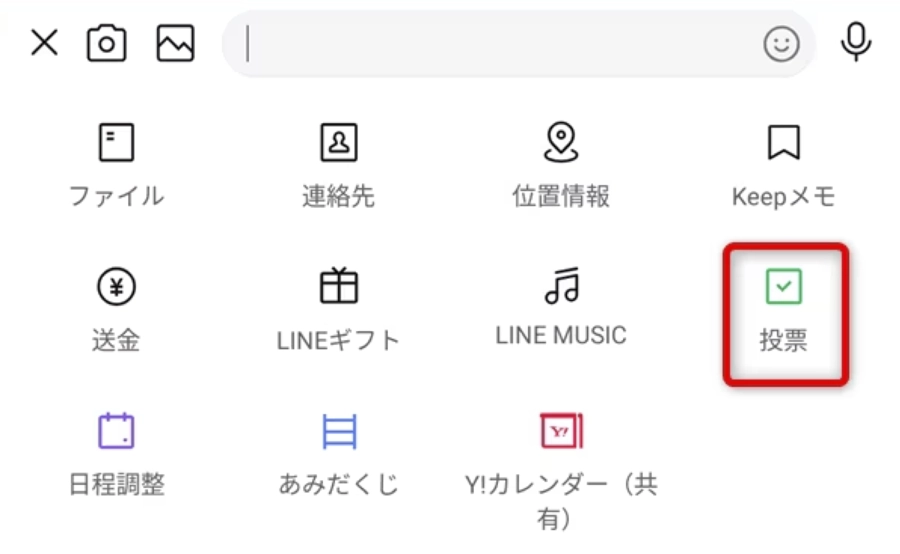Open 日程調整 schedule planner
The width and height of the screenshot is (900, 554).
click(x=116, y=455)
